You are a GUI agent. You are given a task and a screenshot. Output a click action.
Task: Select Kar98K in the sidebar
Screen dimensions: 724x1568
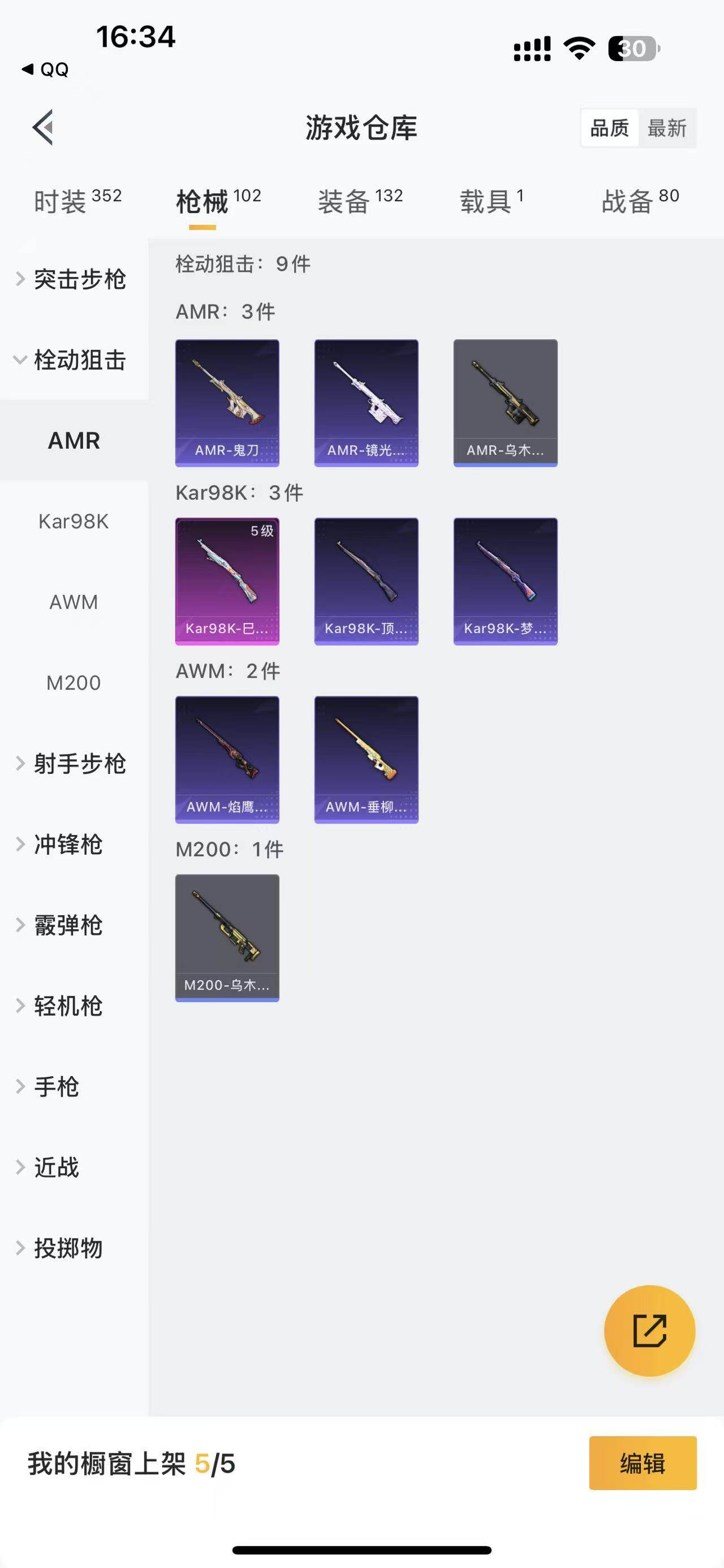click(74, 521)
